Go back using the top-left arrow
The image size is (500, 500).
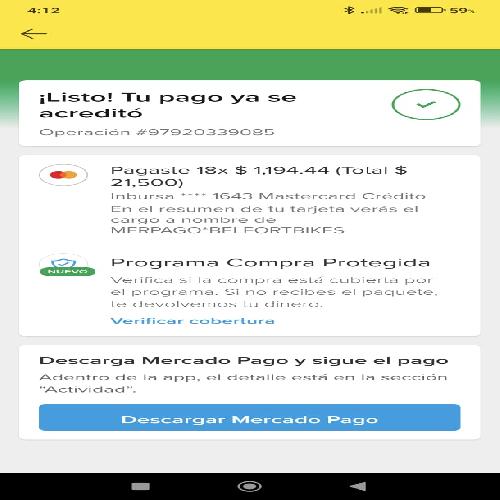point(34,34)
